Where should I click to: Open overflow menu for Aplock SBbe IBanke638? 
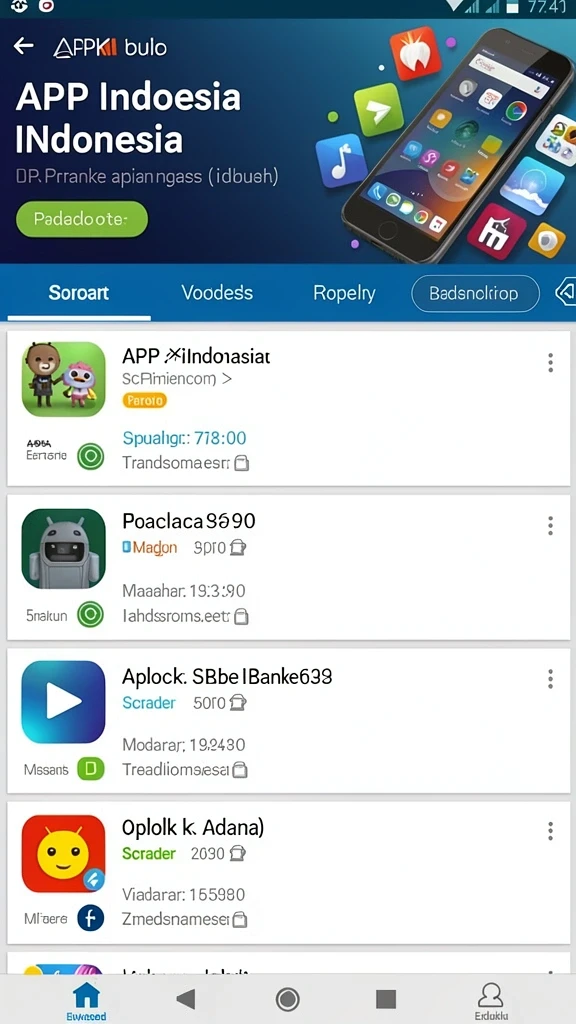pos(551,679)
